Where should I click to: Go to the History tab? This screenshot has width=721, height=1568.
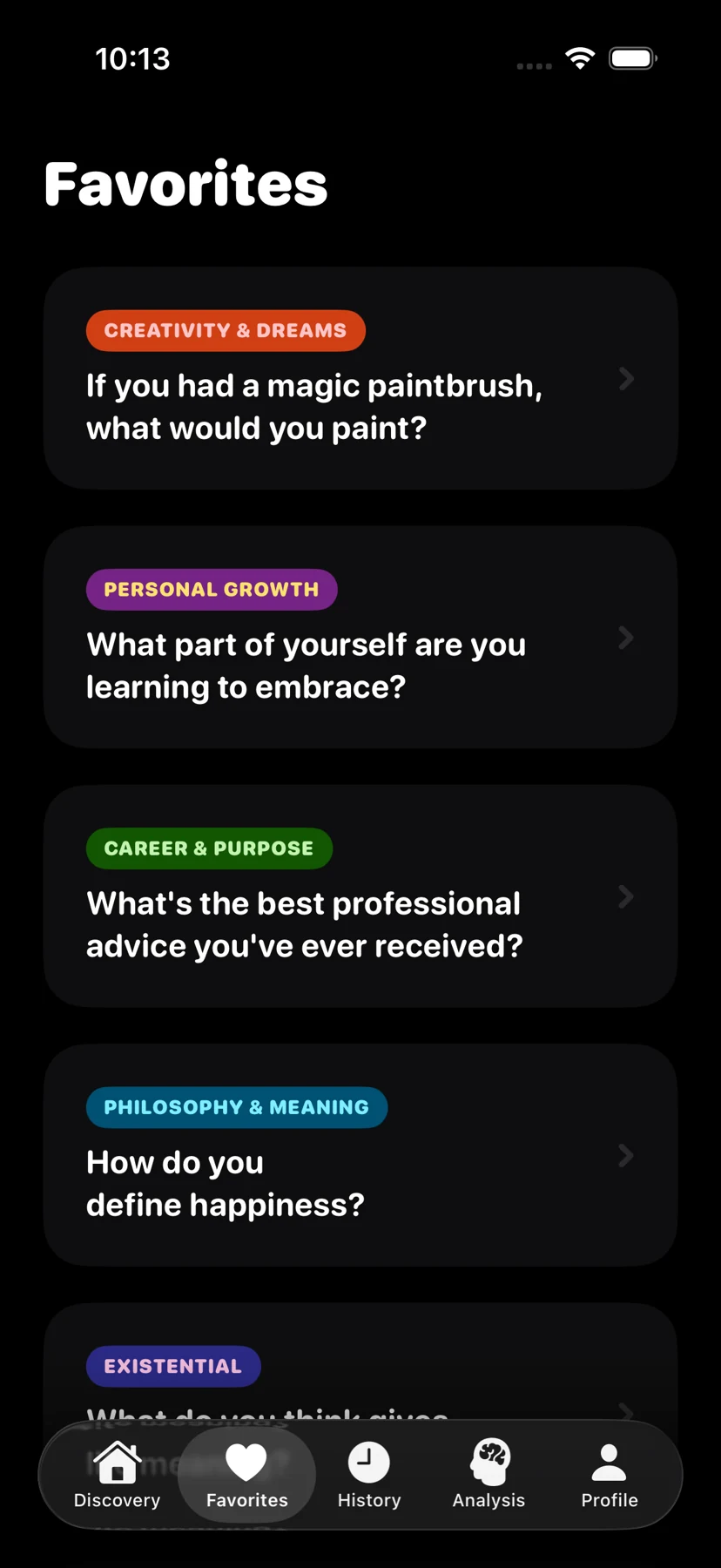click(369, 1475)
